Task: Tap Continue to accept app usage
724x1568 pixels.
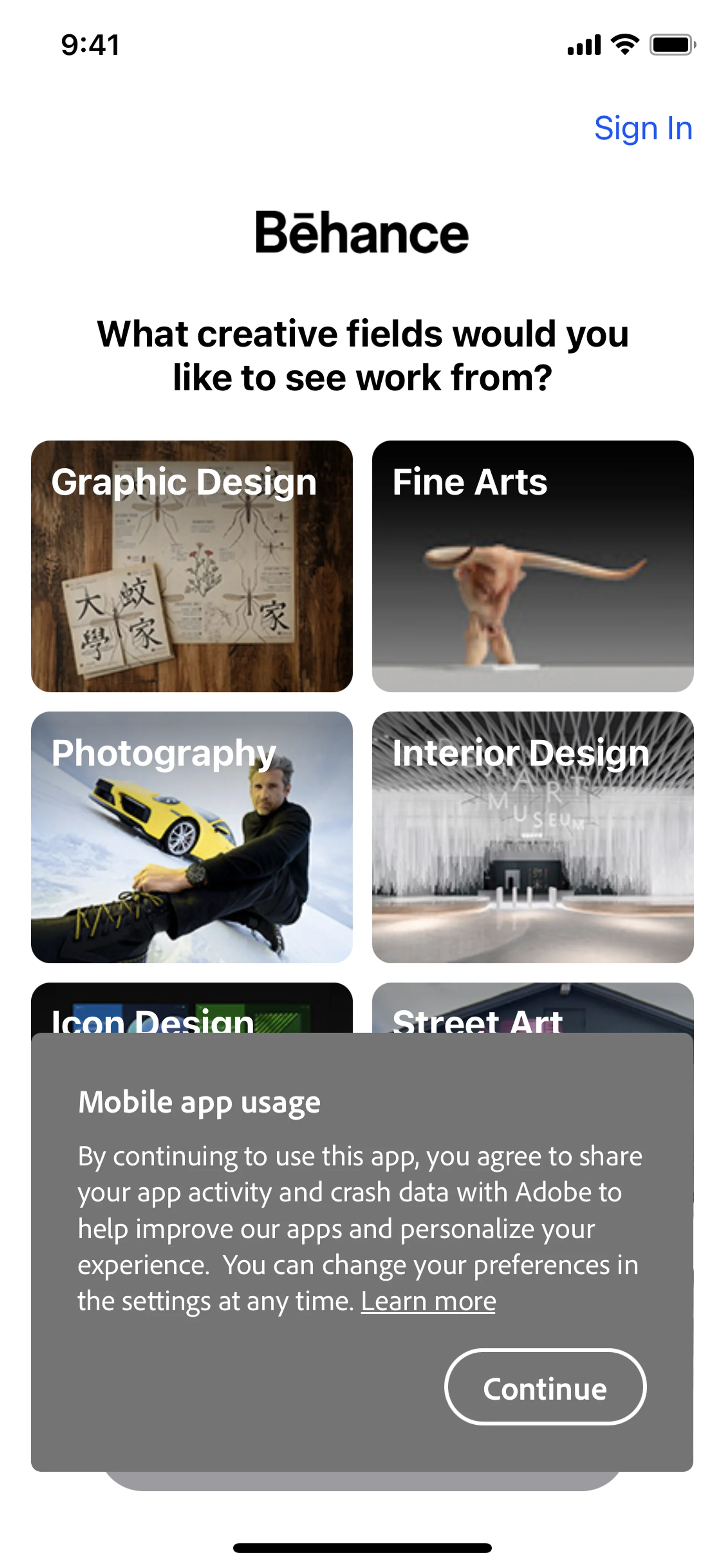Action: 545,1388
